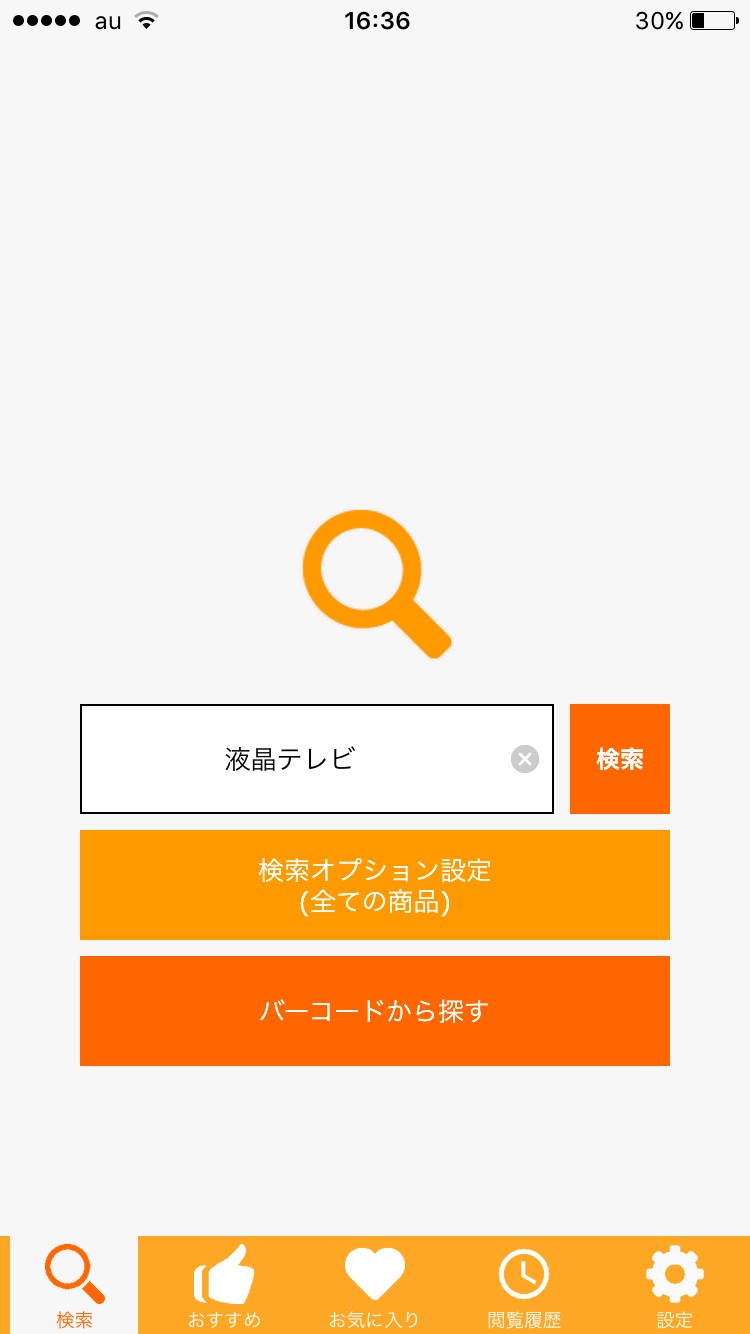
Task: Select バーコードから探す to scan a barcode
Action: coord(375,1011)
